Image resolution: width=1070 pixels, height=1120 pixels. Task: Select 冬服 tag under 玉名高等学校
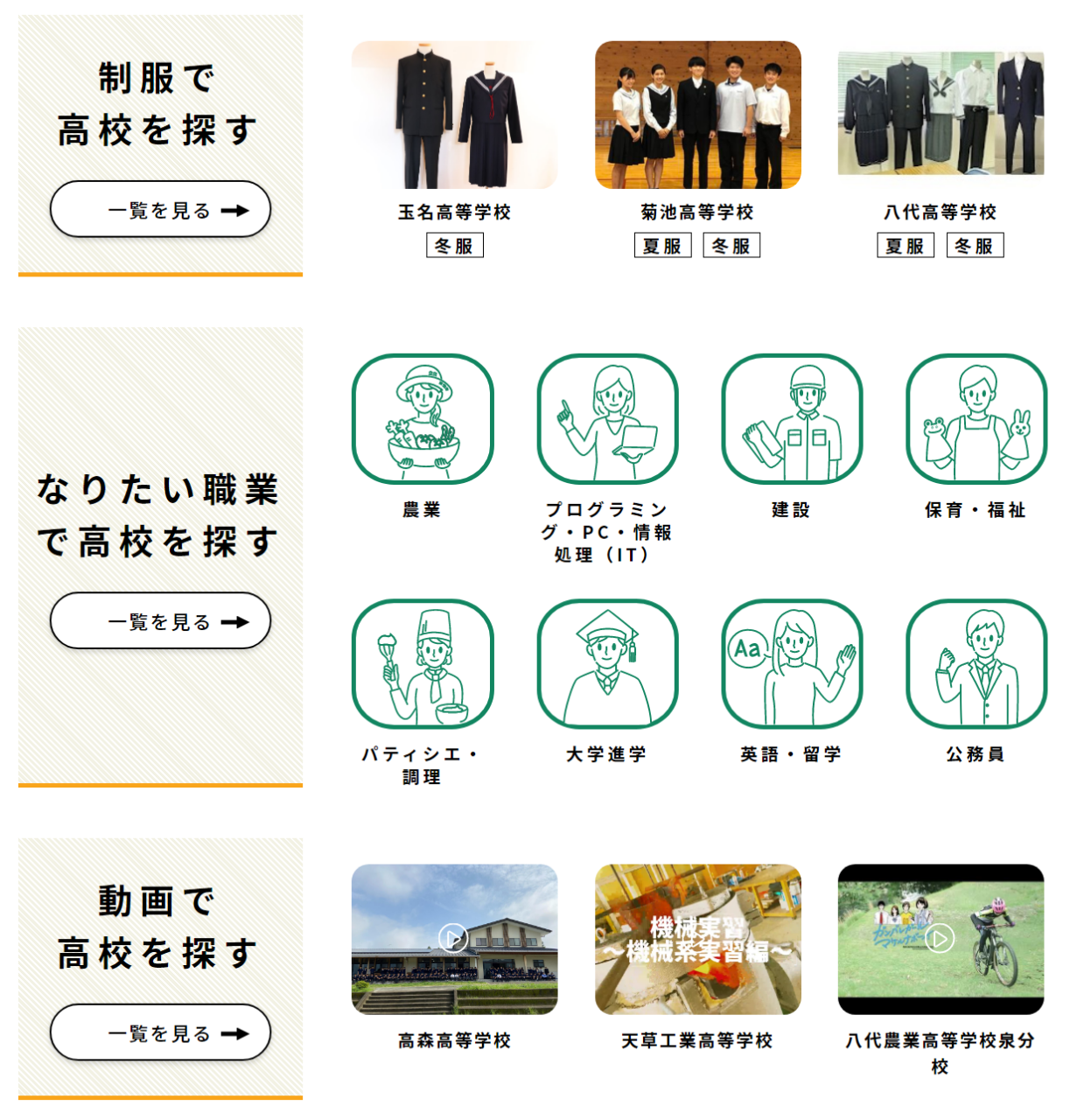point(454,246)
